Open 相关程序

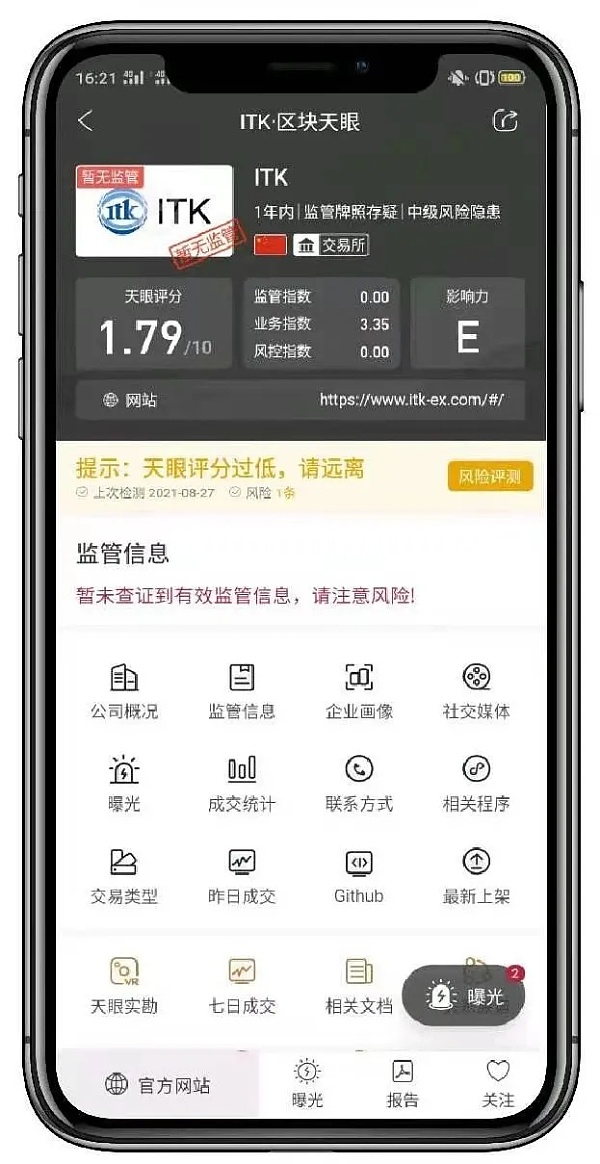pyautogui.click(x=476, y=783)
